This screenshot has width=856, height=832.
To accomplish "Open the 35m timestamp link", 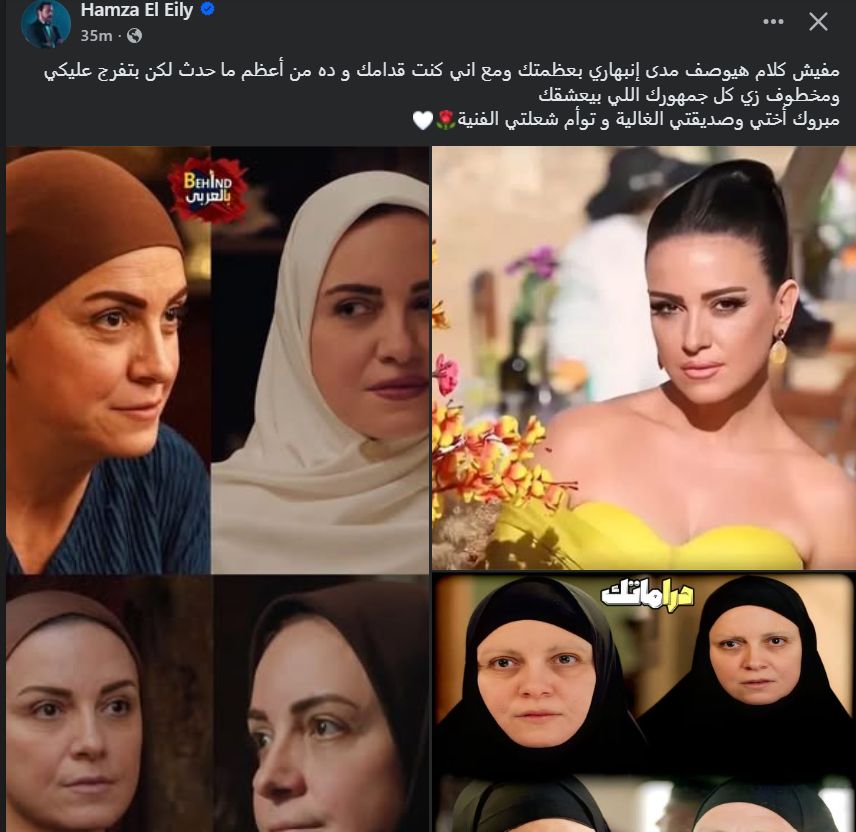I will (x=96, y=36).
